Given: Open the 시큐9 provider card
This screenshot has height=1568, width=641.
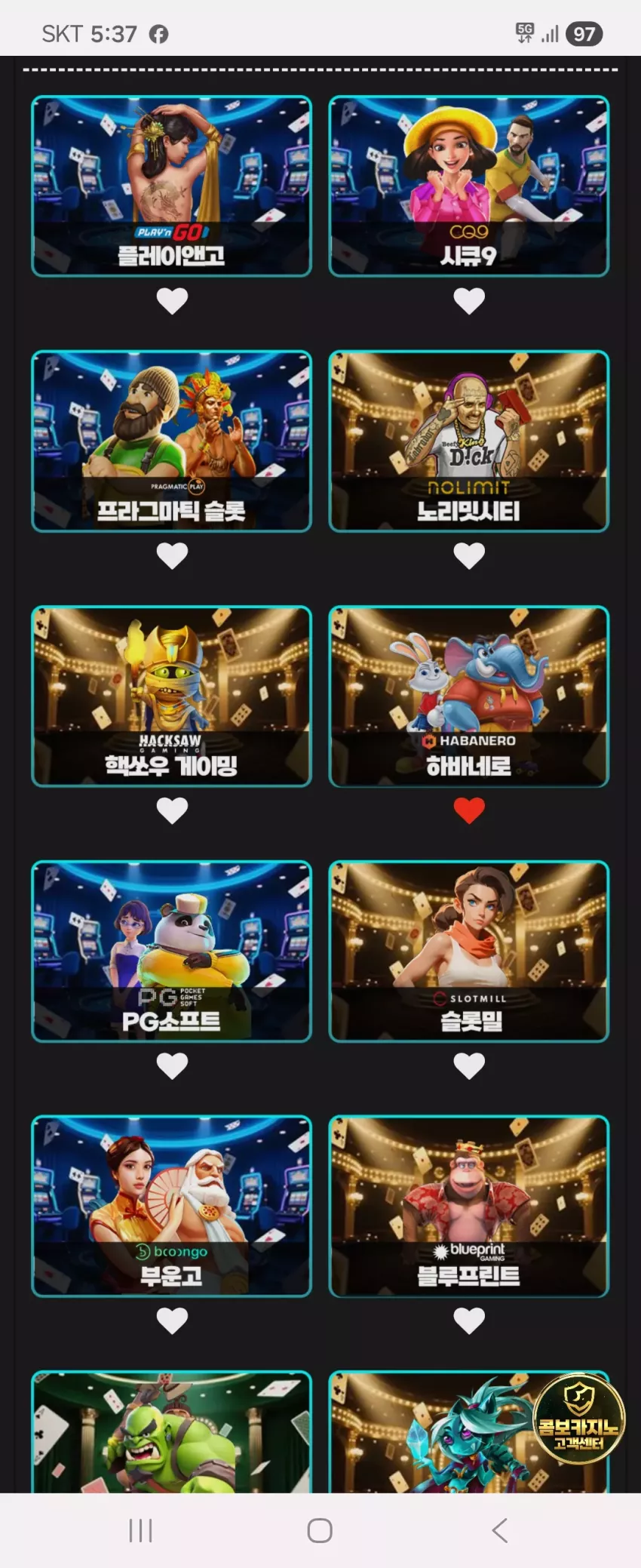Looking at the screenshot, I should point(468,186).
